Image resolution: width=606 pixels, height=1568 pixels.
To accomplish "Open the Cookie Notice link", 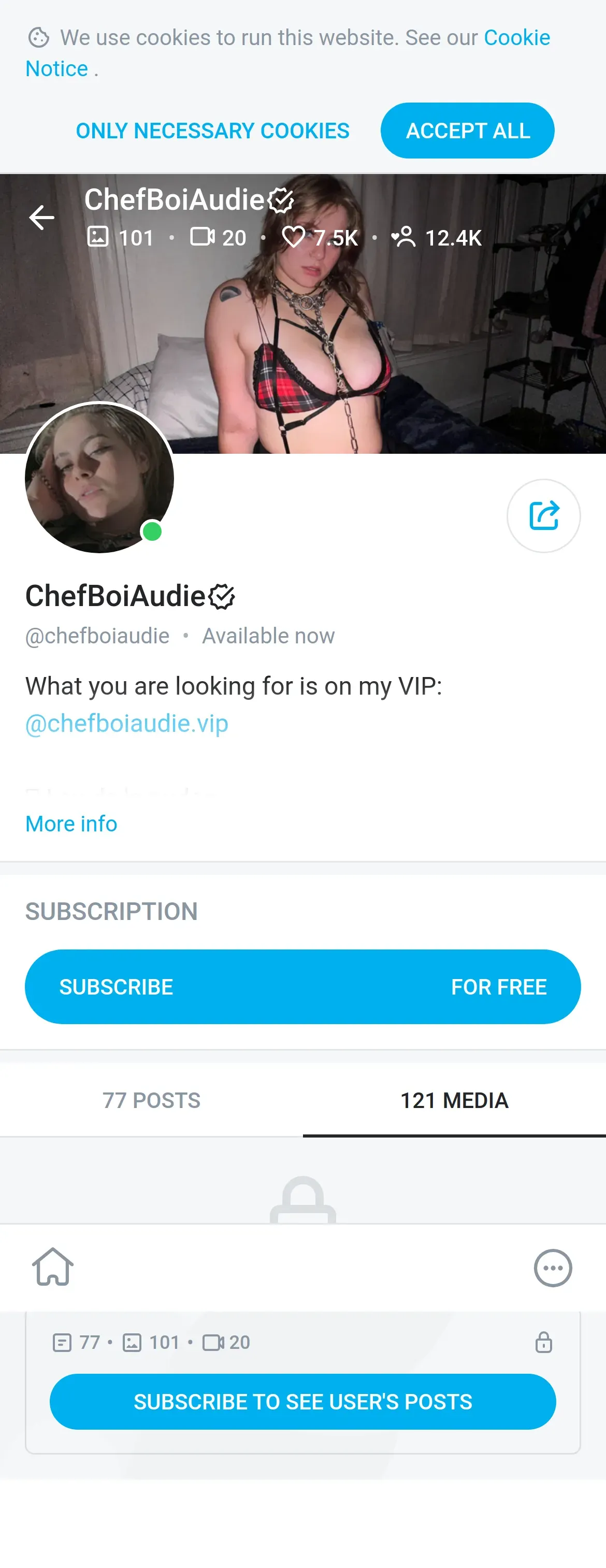I will coord(516,38).
